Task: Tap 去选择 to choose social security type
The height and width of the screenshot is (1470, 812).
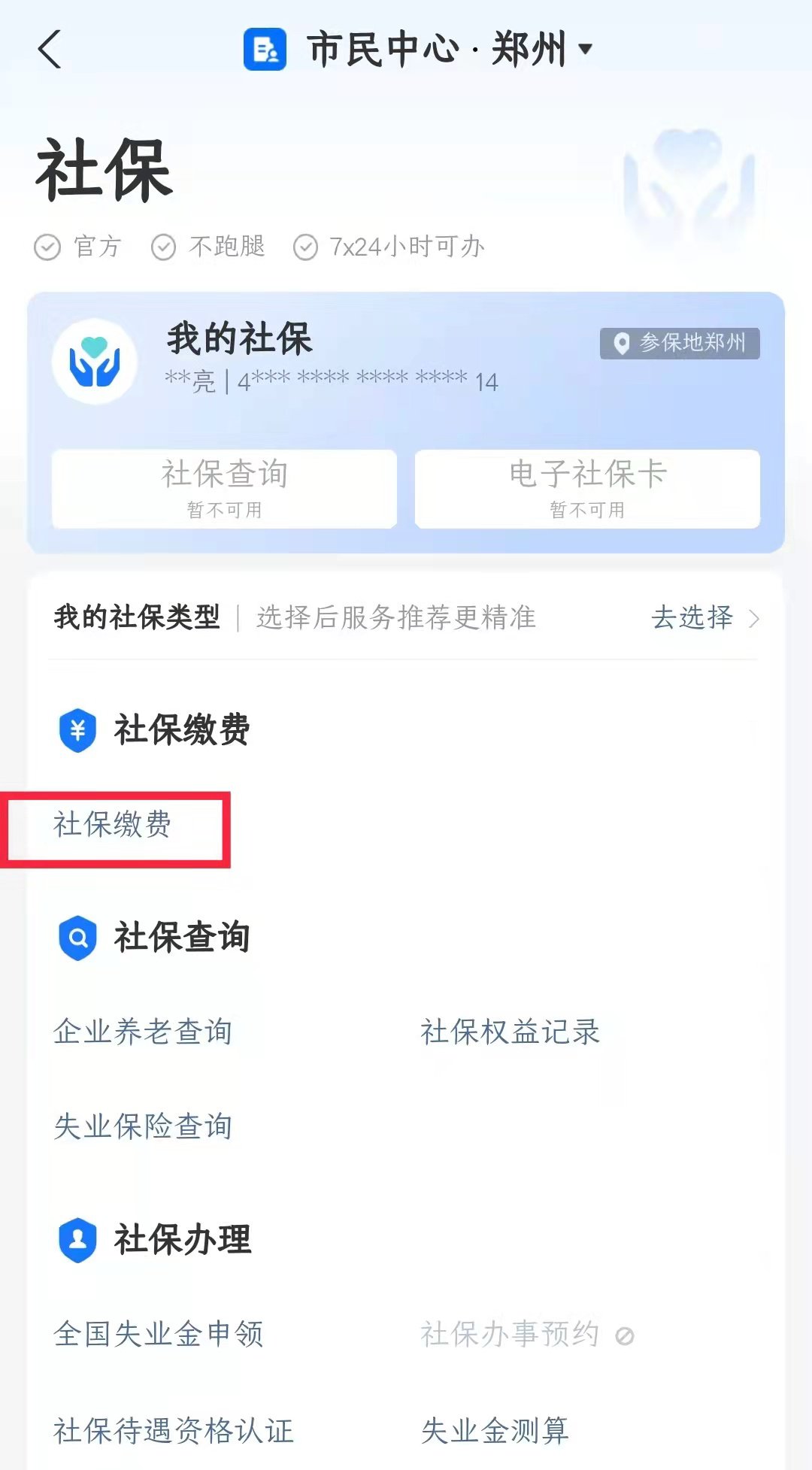Action: pos(704,617)
